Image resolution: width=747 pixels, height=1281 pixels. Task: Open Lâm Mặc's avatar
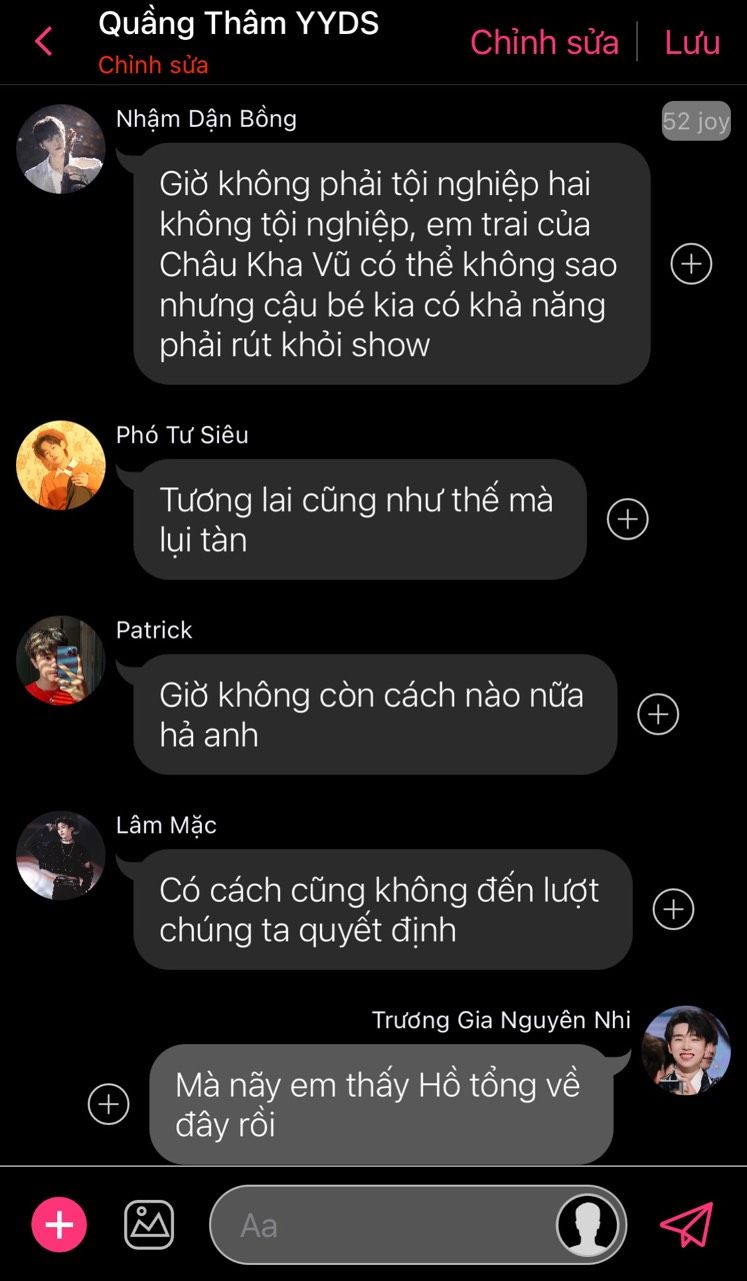(x=61, y=855)
